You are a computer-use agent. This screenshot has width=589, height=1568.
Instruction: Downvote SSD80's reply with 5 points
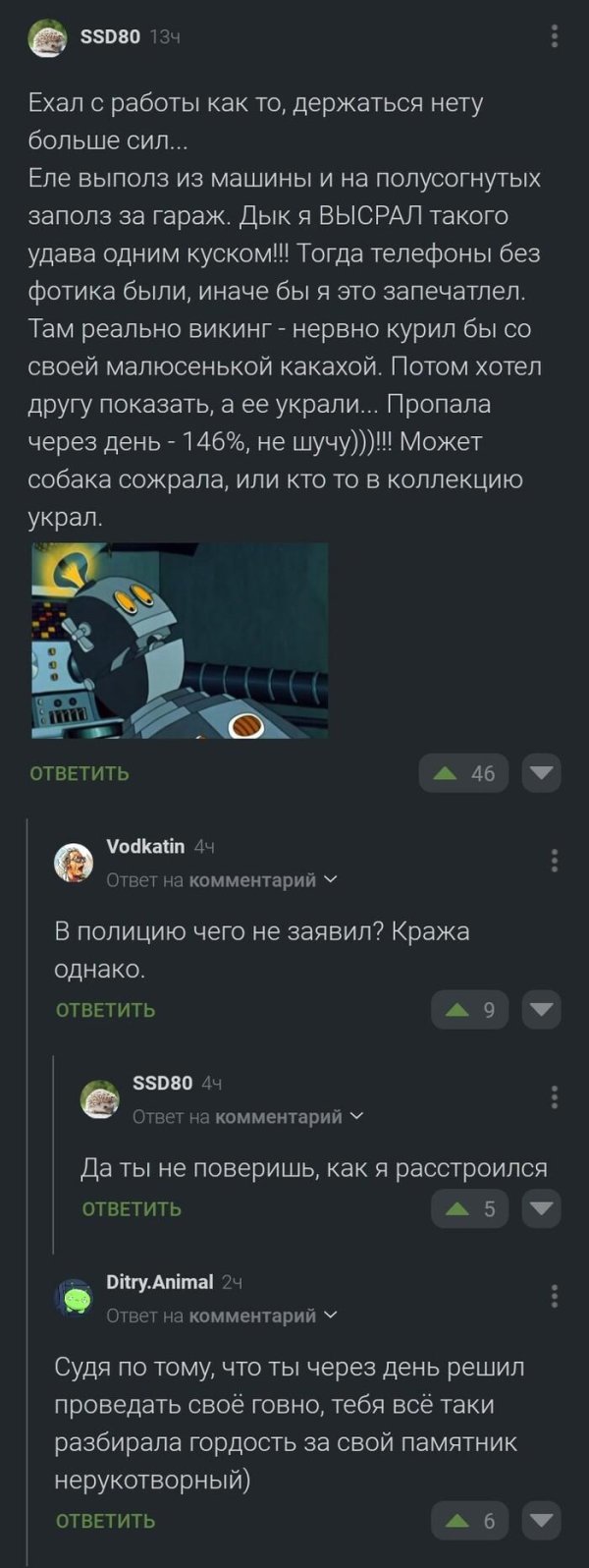540,1208
